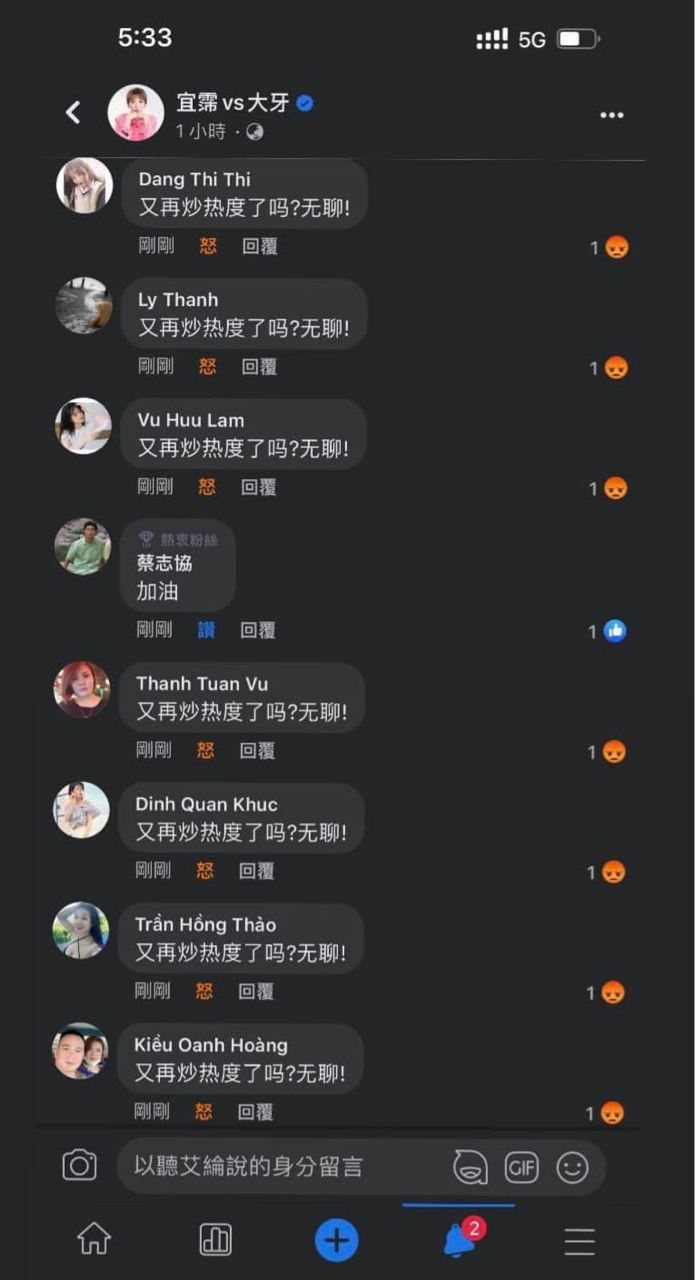Image resolution: width=695 pixels, height=1280 pixels.
Task: Open Thanh Tuan Vu's profile picture
Action: click(82, 689)
